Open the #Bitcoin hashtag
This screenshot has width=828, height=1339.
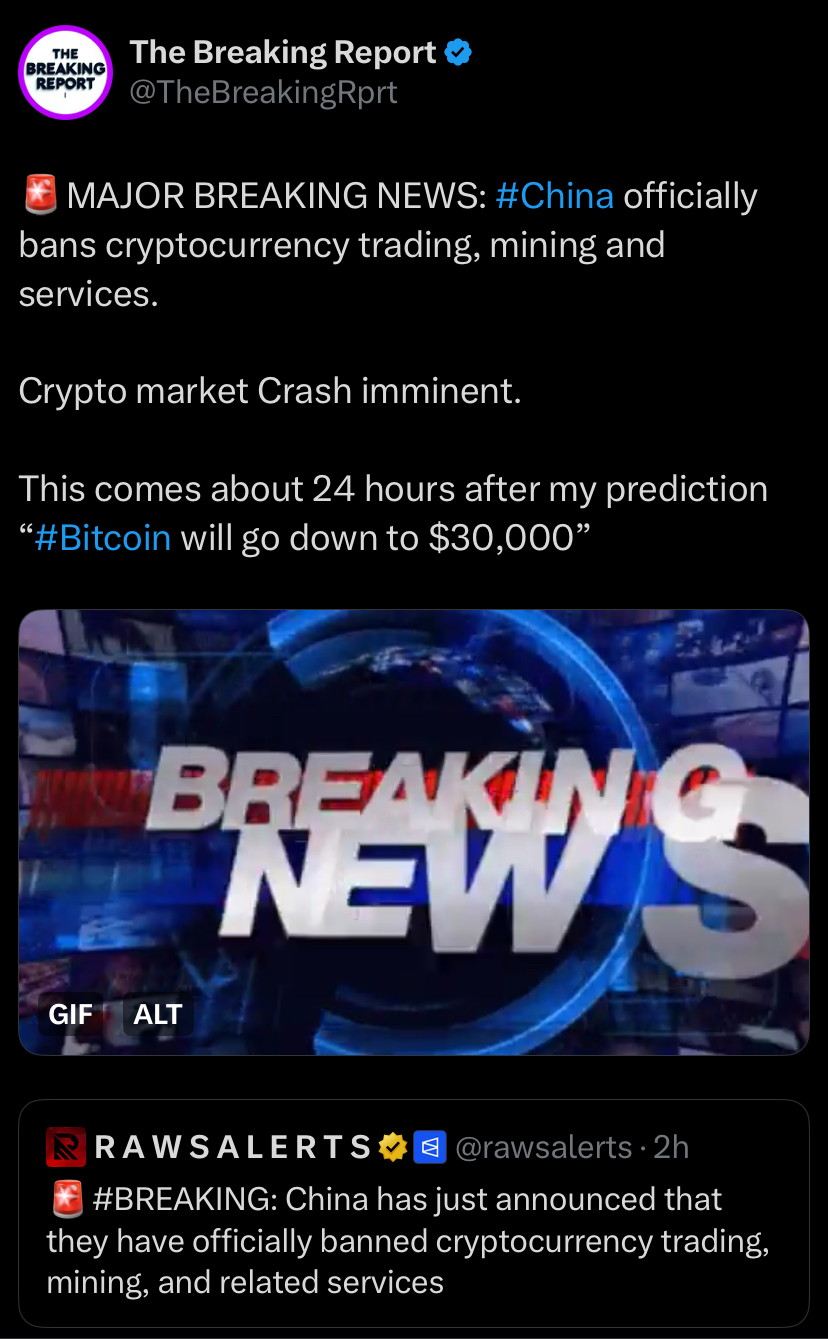(x=102, y=538)
